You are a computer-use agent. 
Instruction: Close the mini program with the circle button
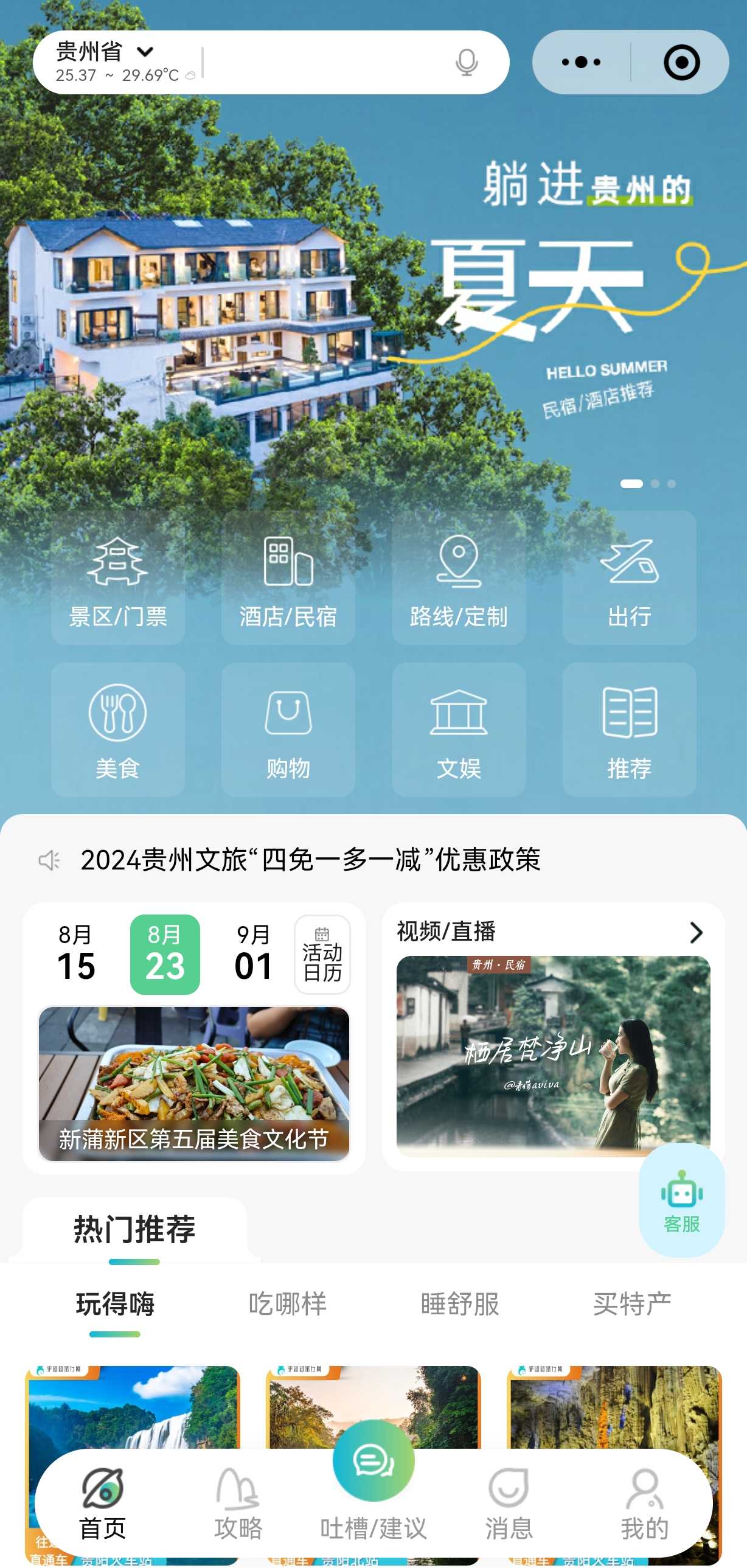[x=681, y=63]
